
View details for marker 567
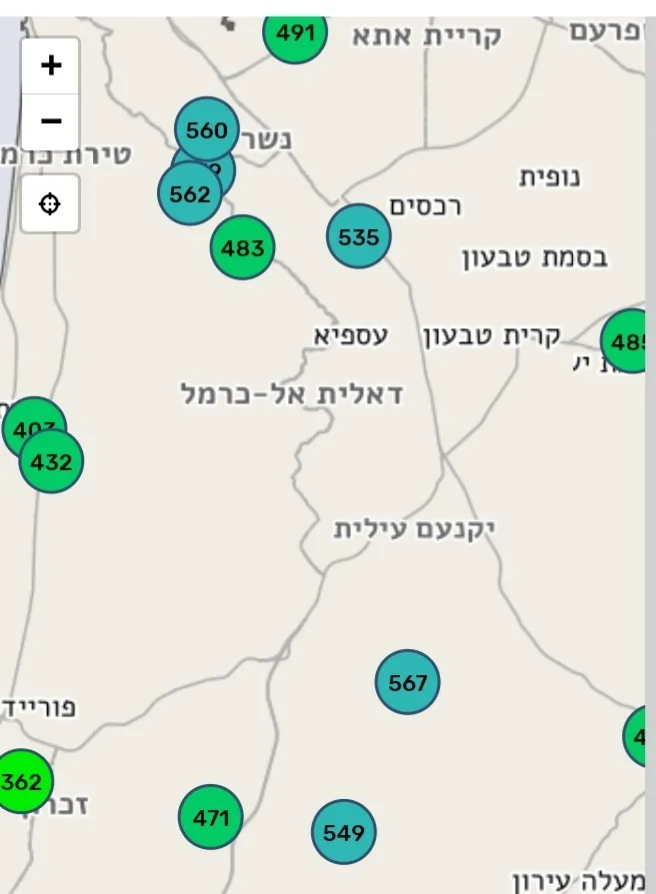tap(408, 683)
